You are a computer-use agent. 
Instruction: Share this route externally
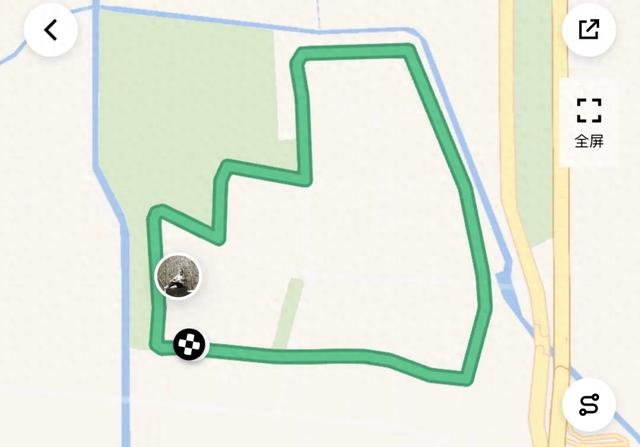589,30
